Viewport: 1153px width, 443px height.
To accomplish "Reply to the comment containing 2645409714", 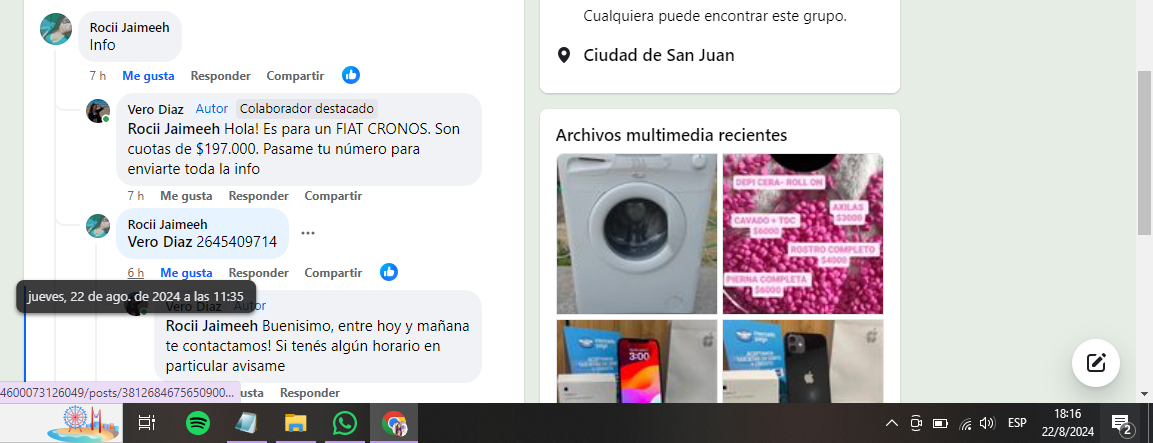I will [258, 272].
